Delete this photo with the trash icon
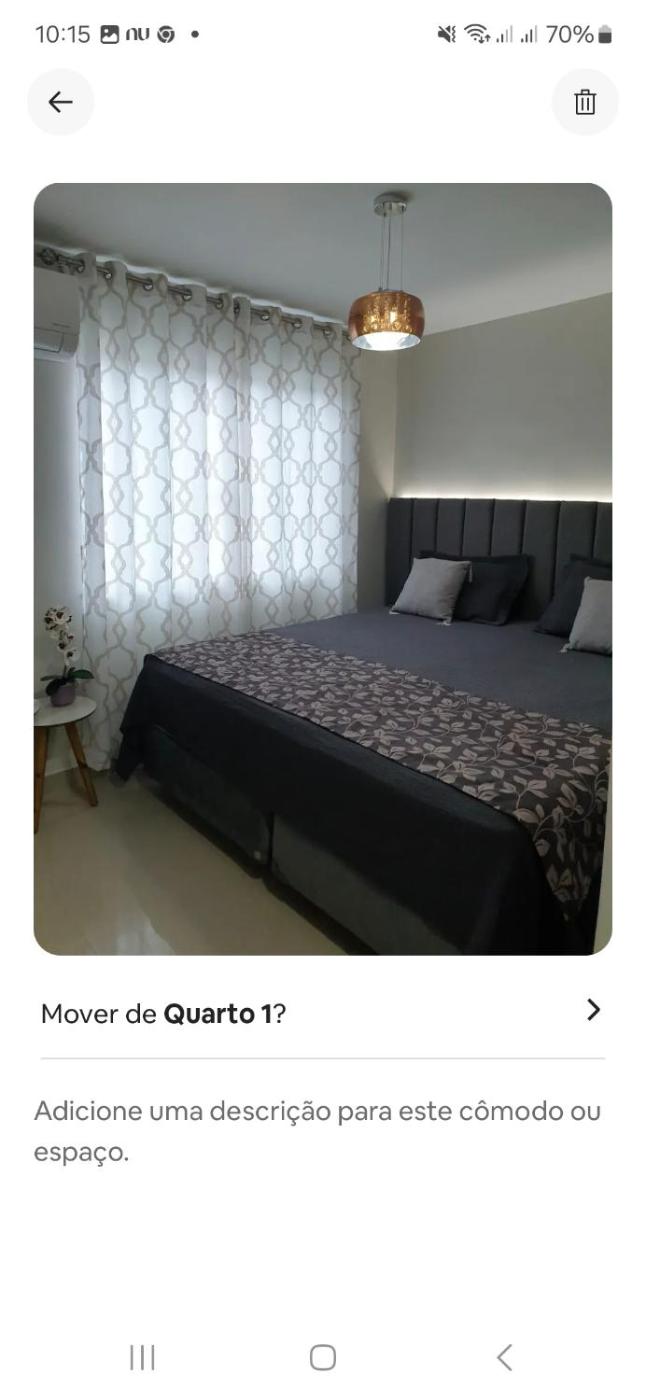Viewport: 646px width, 1400px height. tap(585, 102)
